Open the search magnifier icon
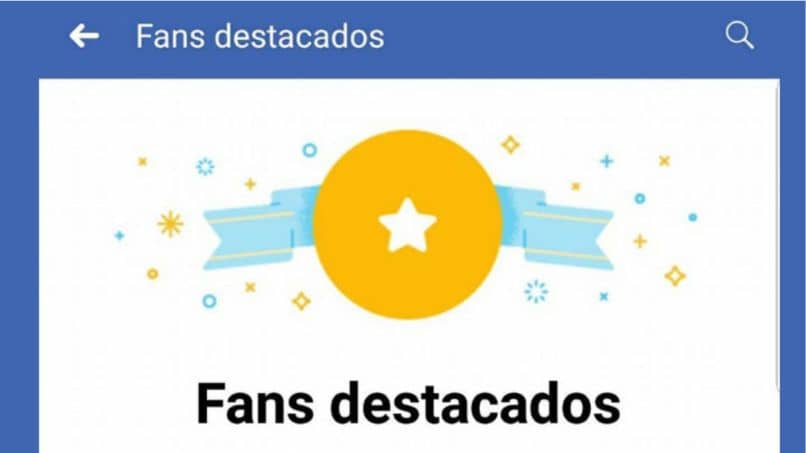Viewport: 806px width, 453px height. click(738, 36)
